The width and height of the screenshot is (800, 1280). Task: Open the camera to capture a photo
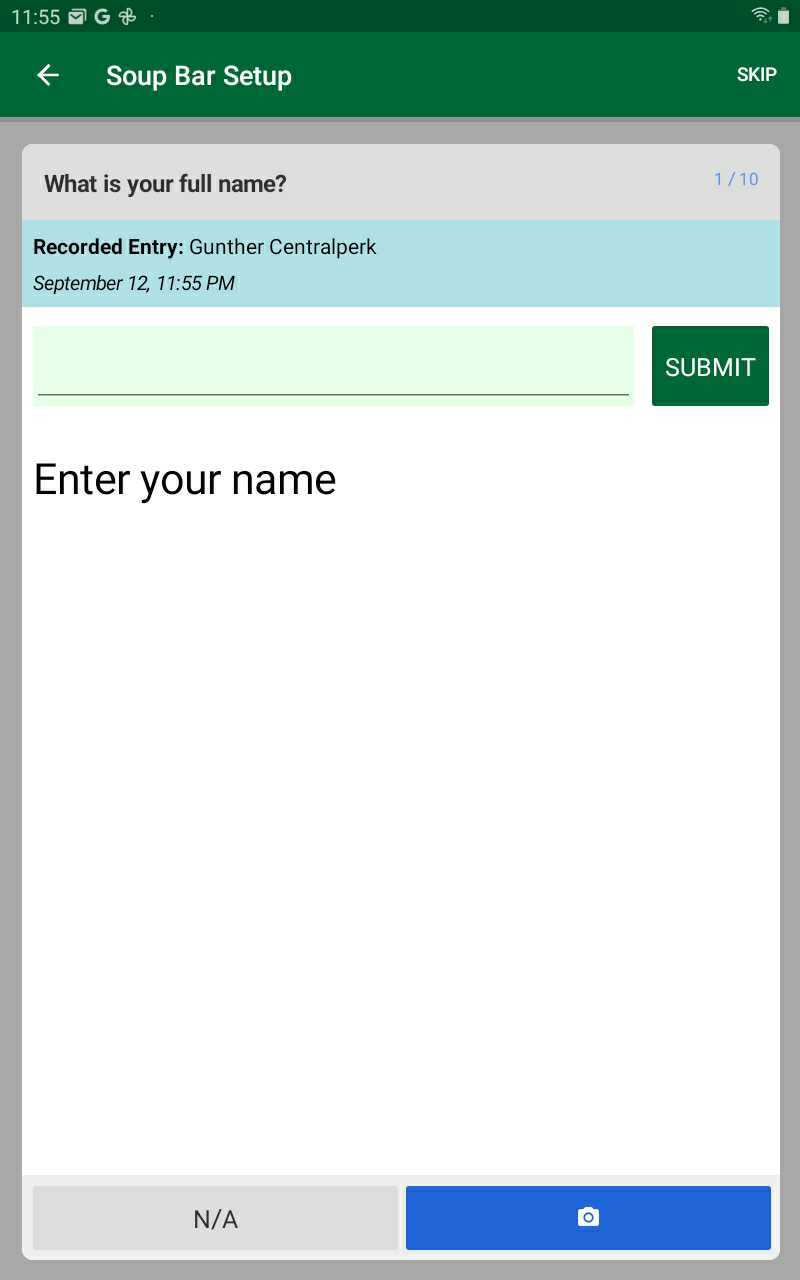[587, 1218]
